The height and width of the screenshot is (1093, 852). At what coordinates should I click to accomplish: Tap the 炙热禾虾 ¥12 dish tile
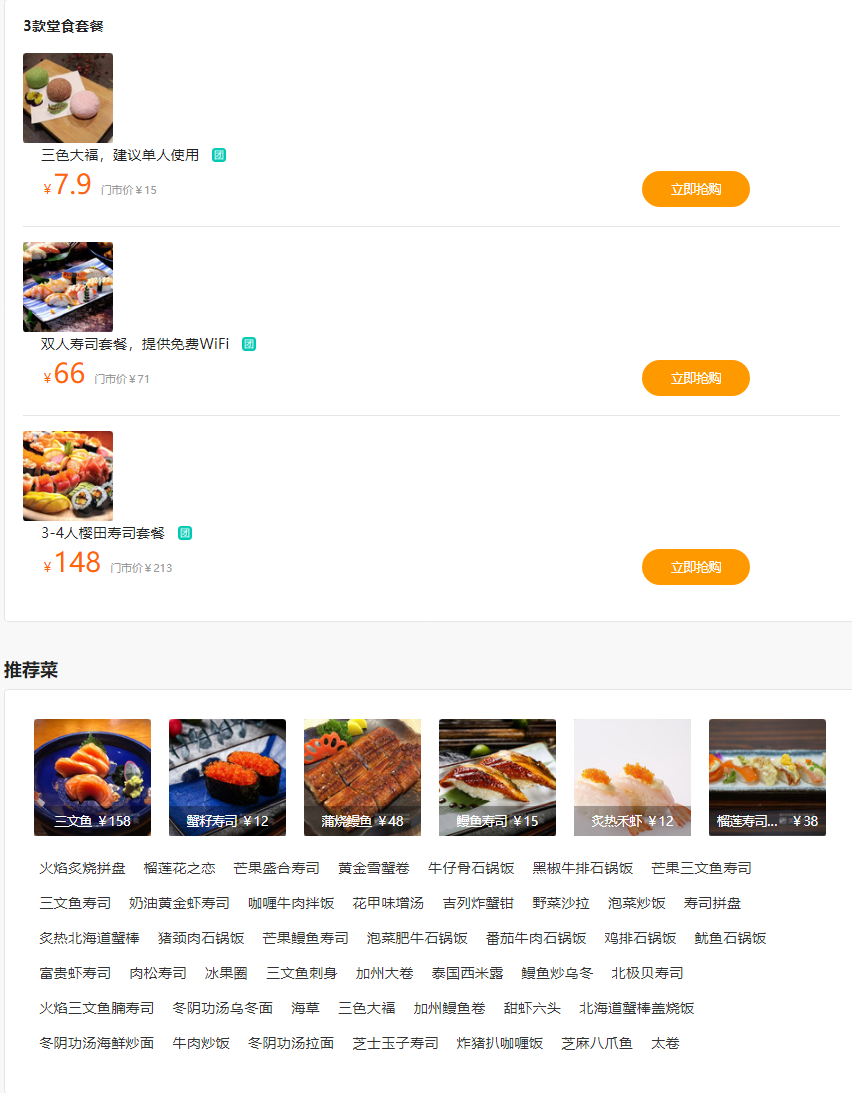tap(632, 777)
